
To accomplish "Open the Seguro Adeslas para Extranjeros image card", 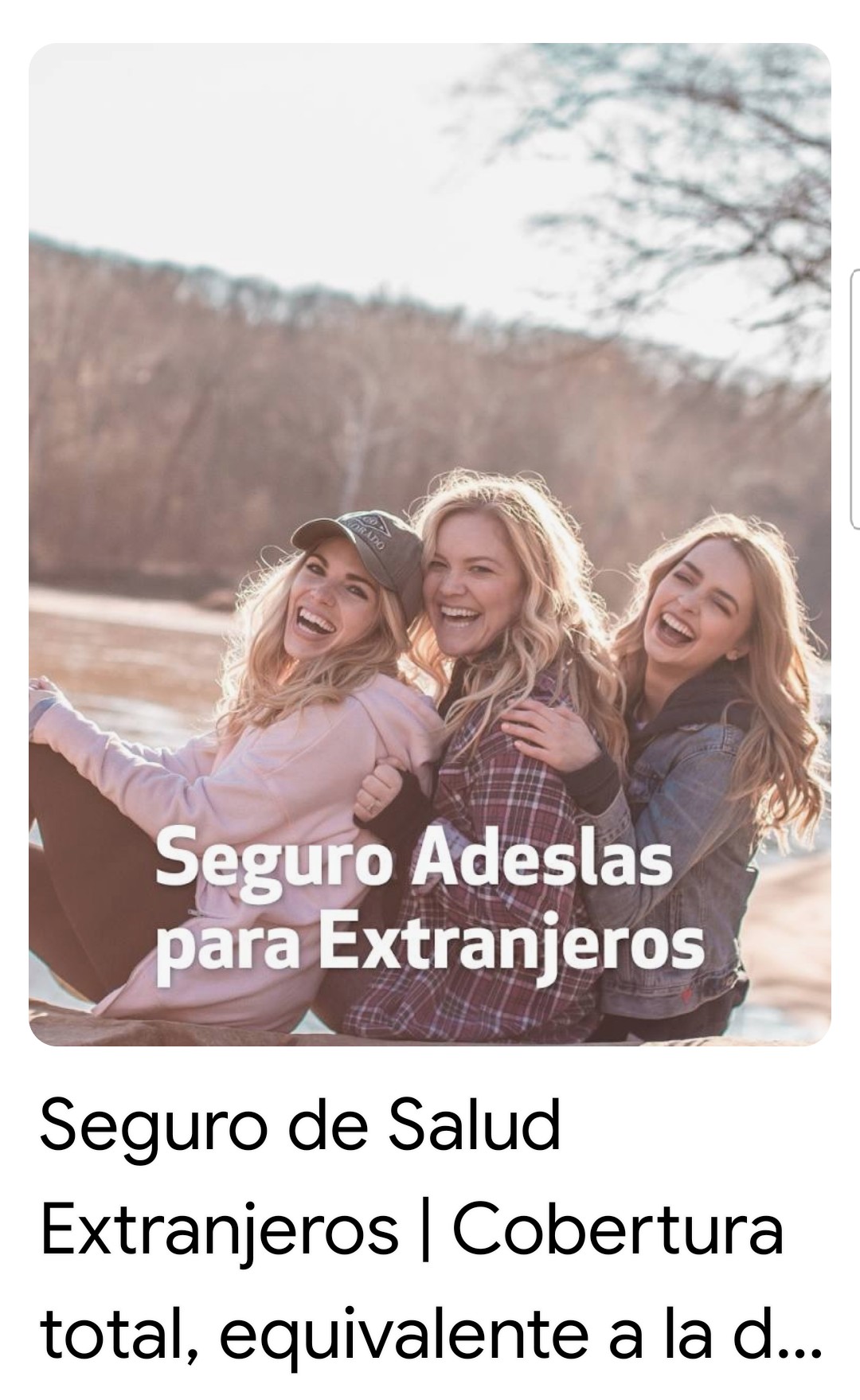I will tap(430, 545).
